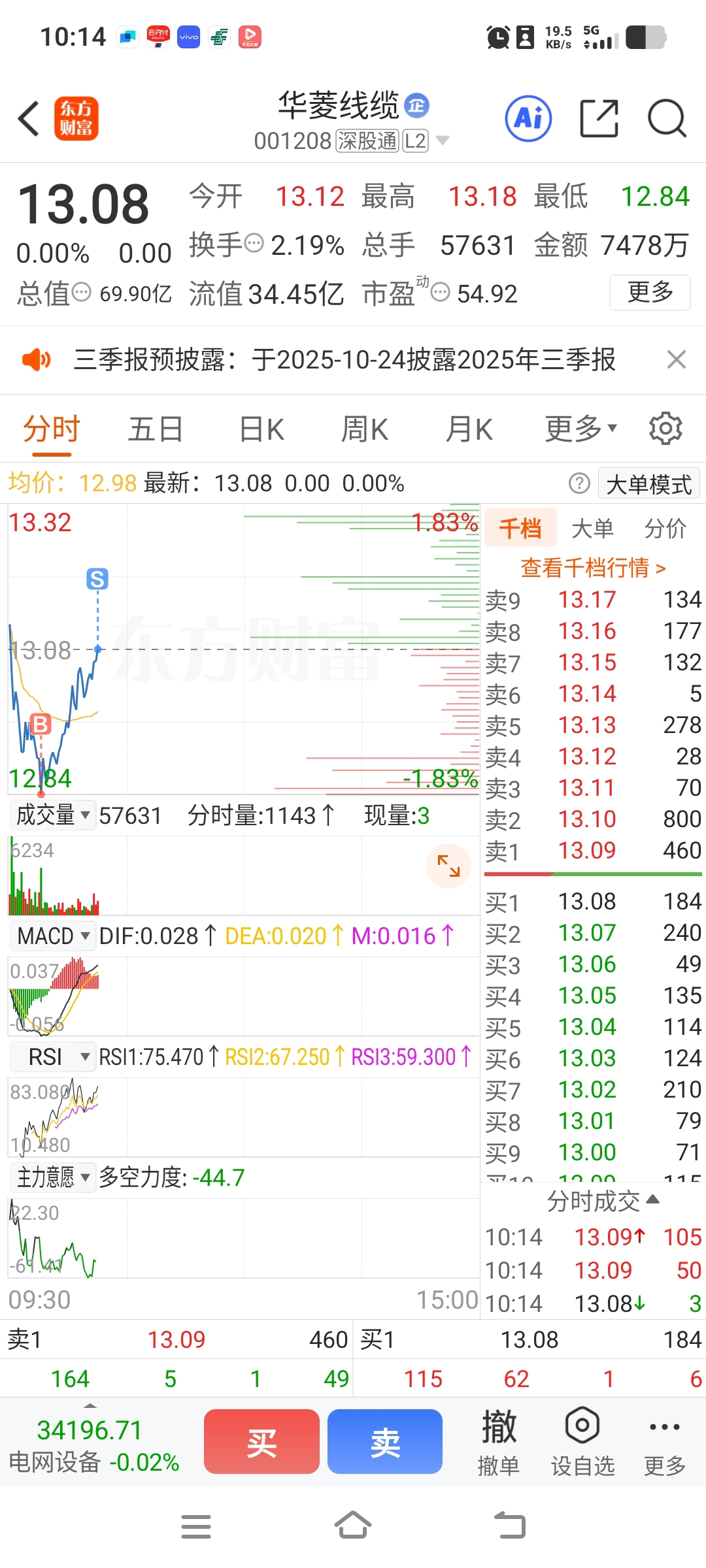This screenshot has height=1568, width=706.
Task: Open the search magnifier
Action: [667, 119]
